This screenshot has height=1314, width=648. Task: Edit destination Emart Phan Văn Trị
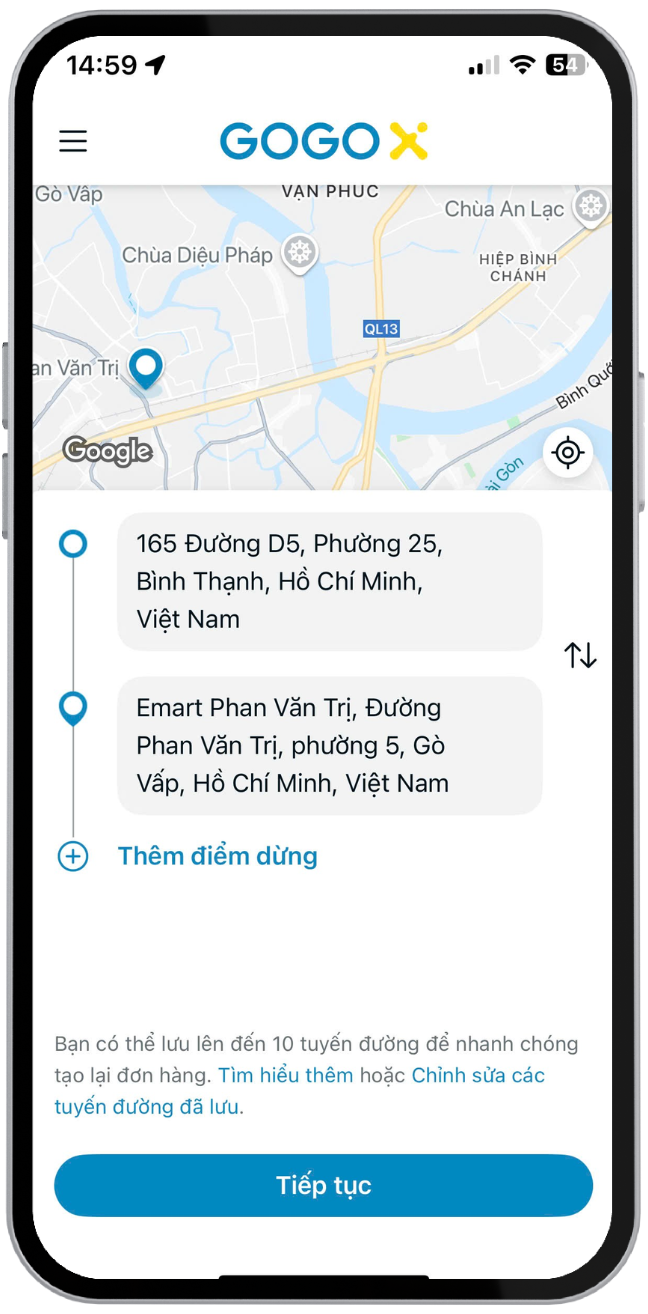coord(329,746)
